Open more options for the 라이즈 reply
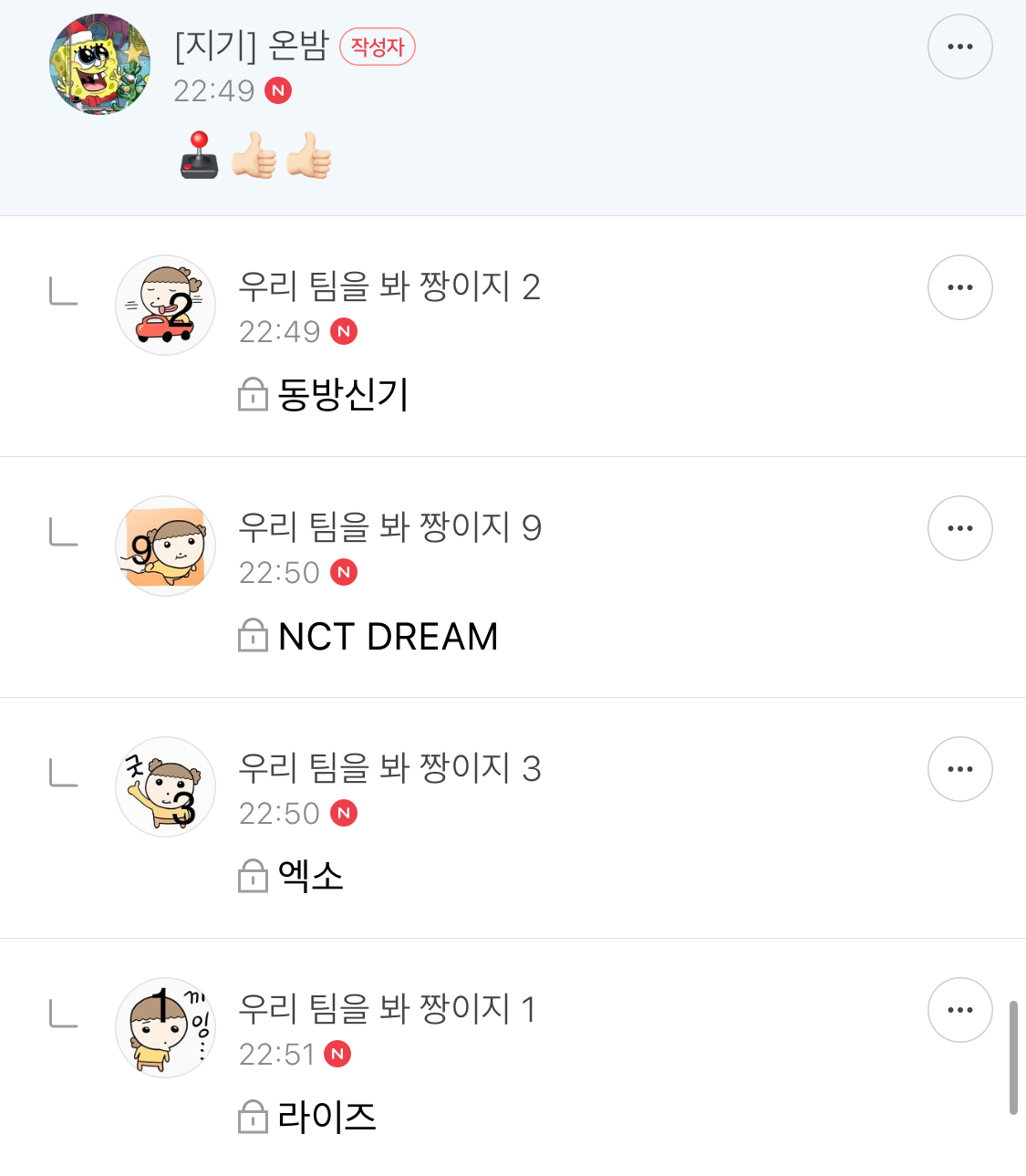The image size is (1026, 1176). coord(959,1010)
